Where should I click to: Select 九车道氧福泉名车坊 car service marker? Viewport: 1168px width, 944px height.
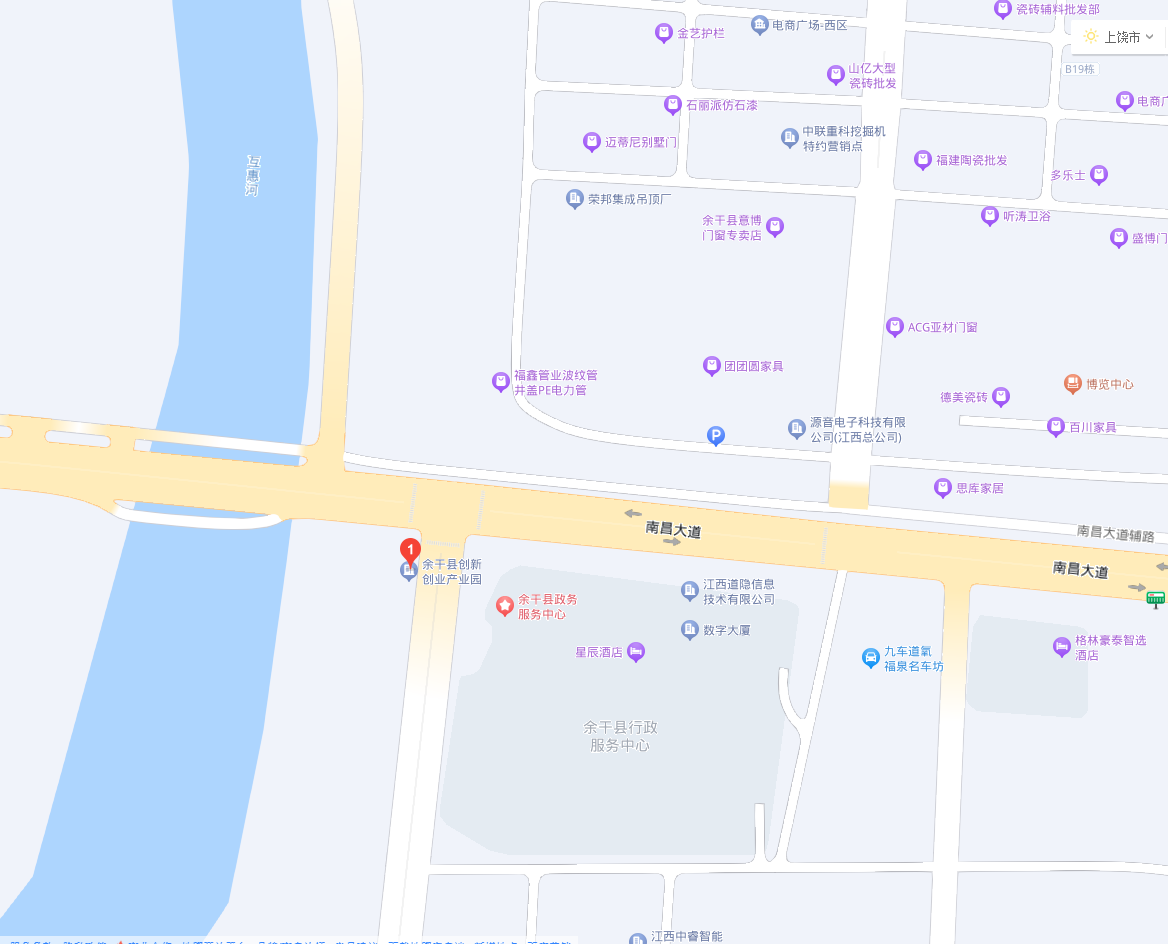[x=871, y=658]
